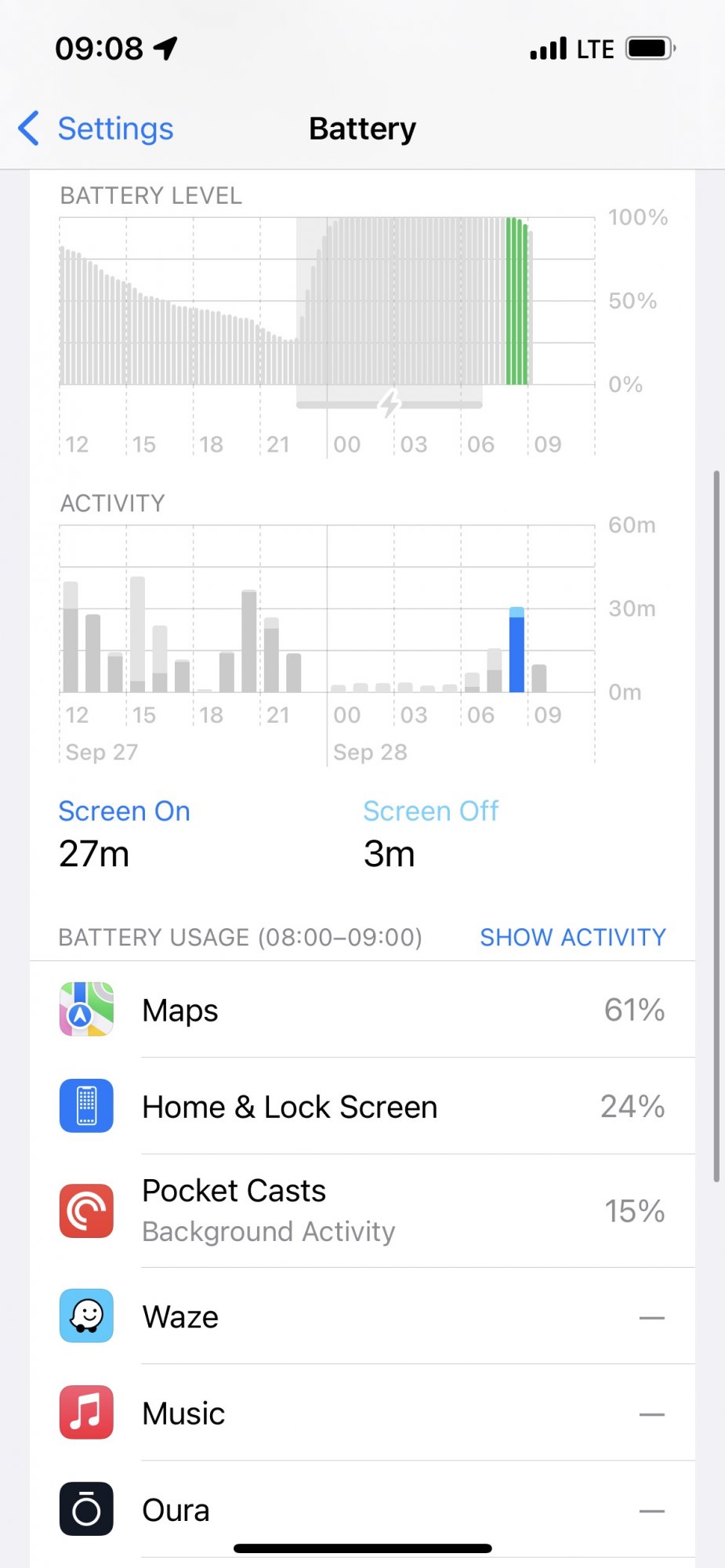Screen dimensions: 725x1568
Task: Deselect the highlighted blue activity bar
Action: point(517,649)
